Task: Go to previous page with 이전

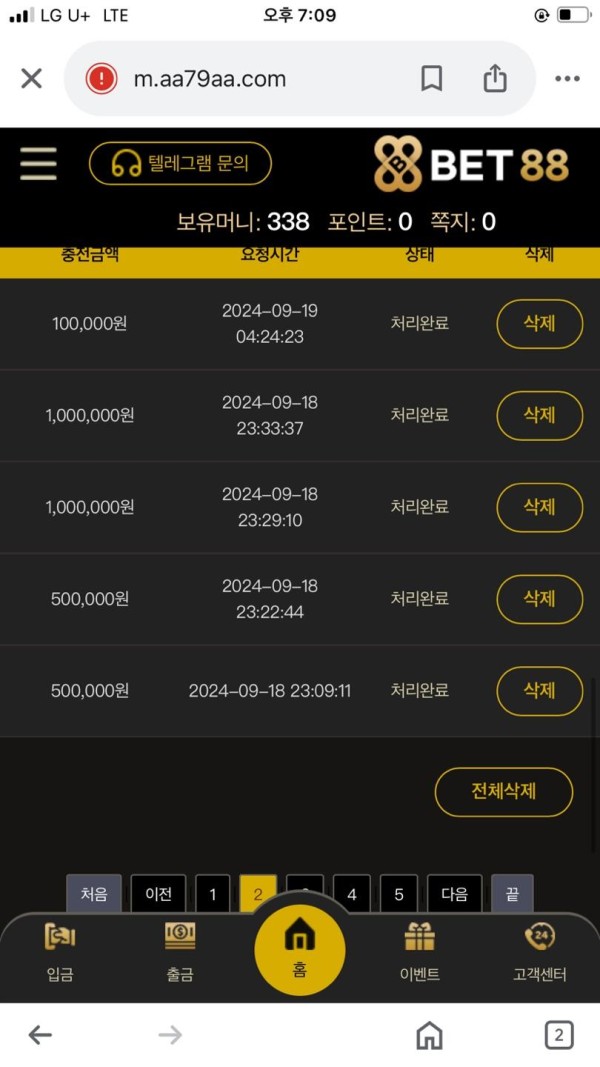Action: click(158, 893)
